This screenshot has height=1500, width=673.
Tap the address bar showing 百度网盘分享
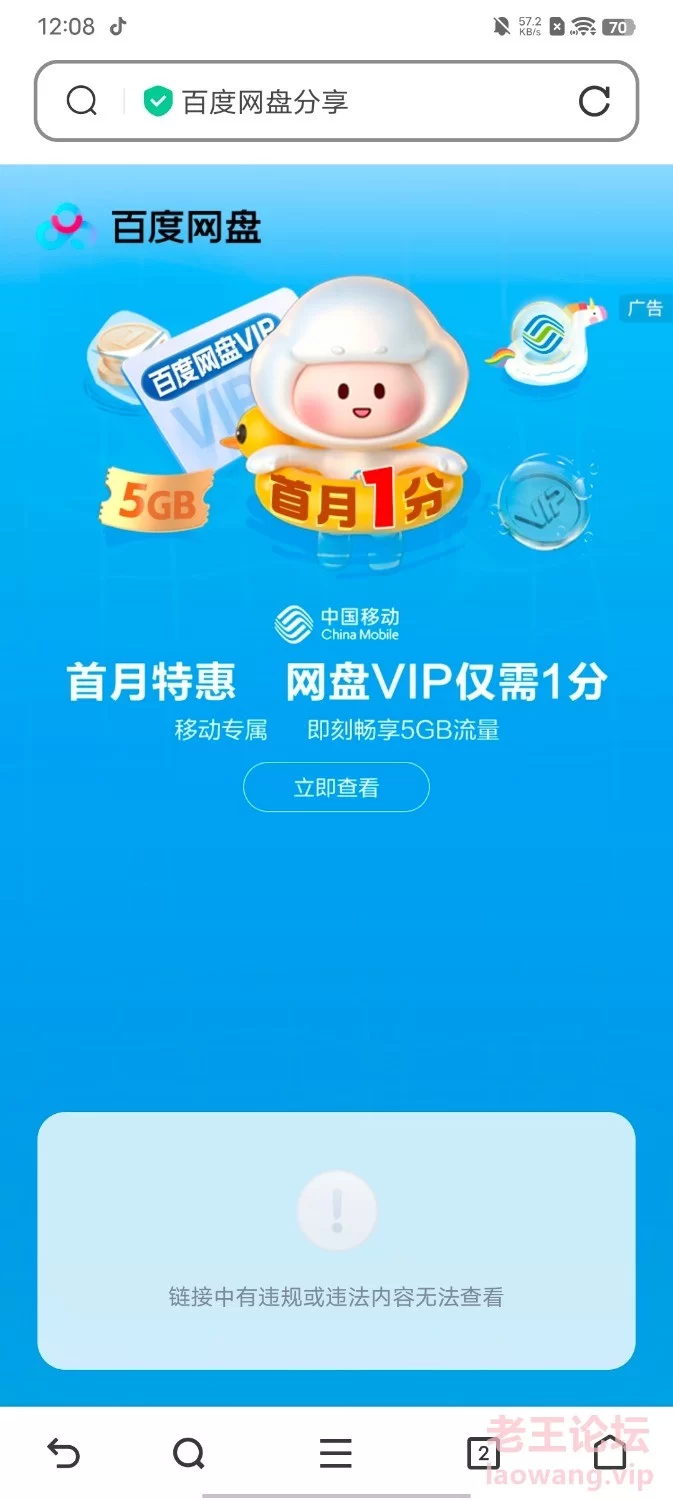[x=336, y=101]
